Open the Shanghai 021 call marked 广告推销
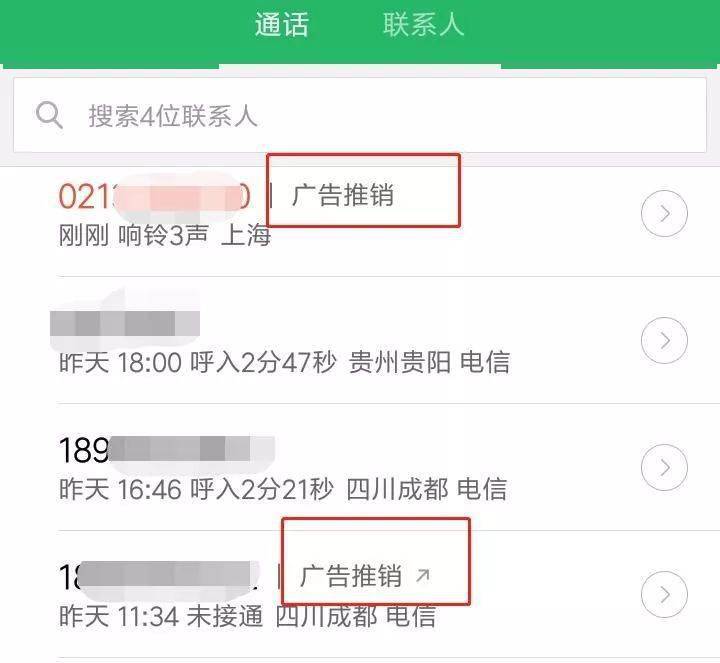 click(x=300, y=213)
